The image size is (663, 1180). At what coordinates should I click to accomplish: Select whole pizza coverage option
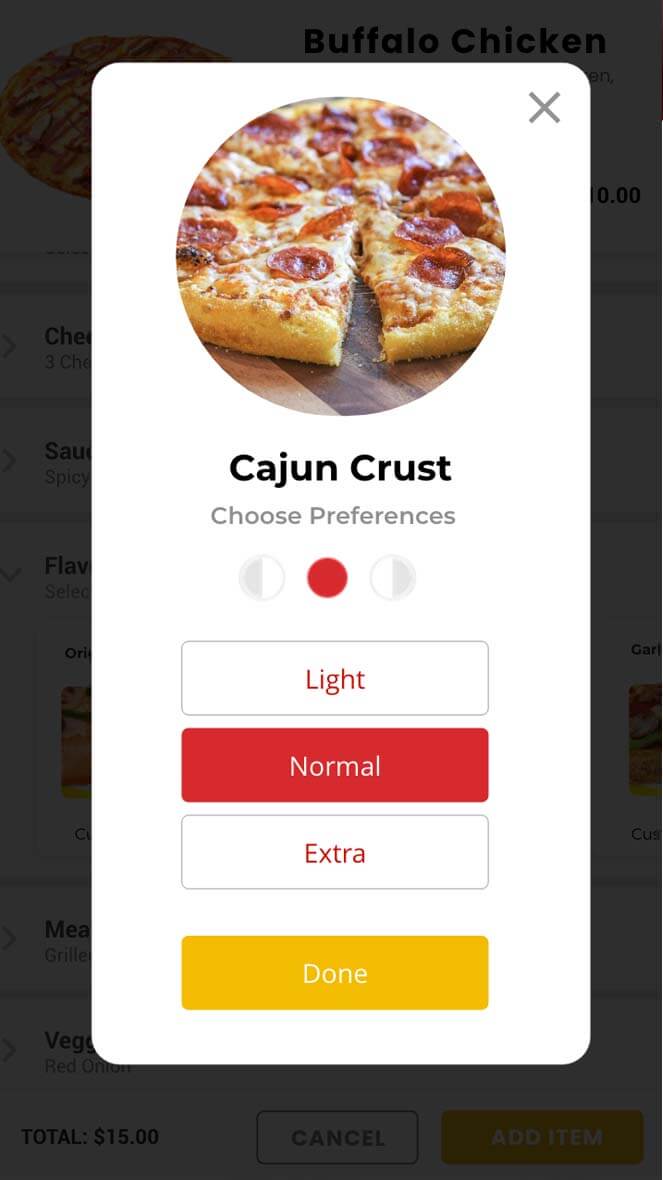pyautogui.click(x=327, y=578)
